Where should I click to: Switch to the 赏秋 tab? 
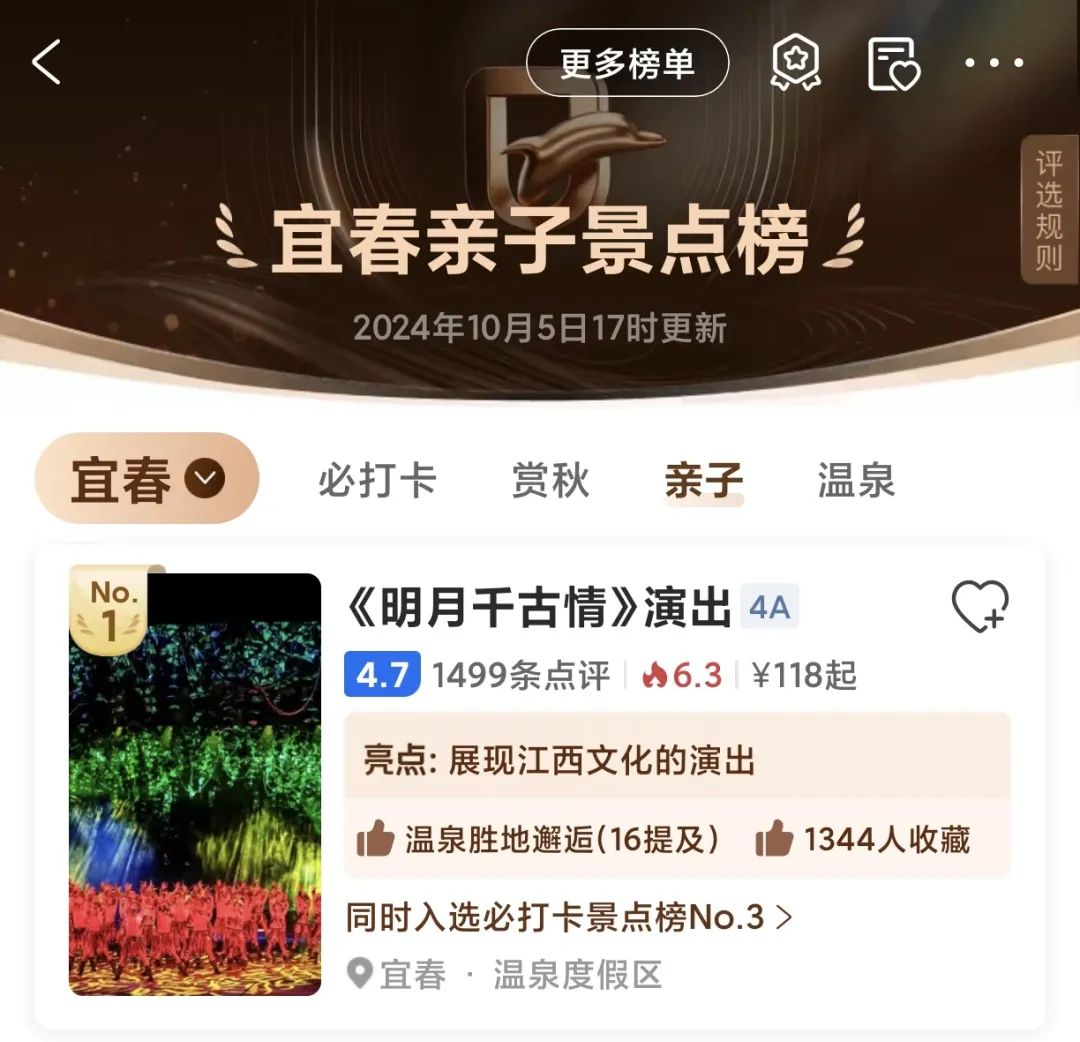coord(550,481)
